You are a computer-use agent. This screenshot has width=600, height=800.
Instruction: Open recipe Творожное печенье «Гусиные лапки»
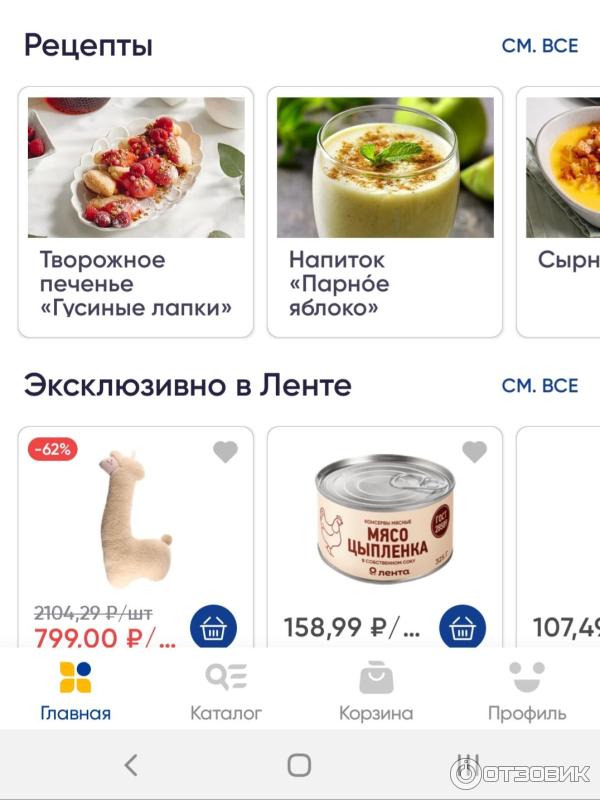pyautogui.click(x=136, y=210)
